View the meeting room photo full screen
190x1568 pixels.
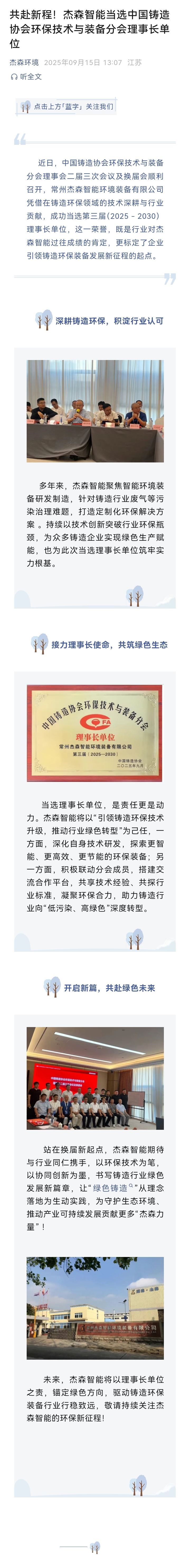coord(95,411)
